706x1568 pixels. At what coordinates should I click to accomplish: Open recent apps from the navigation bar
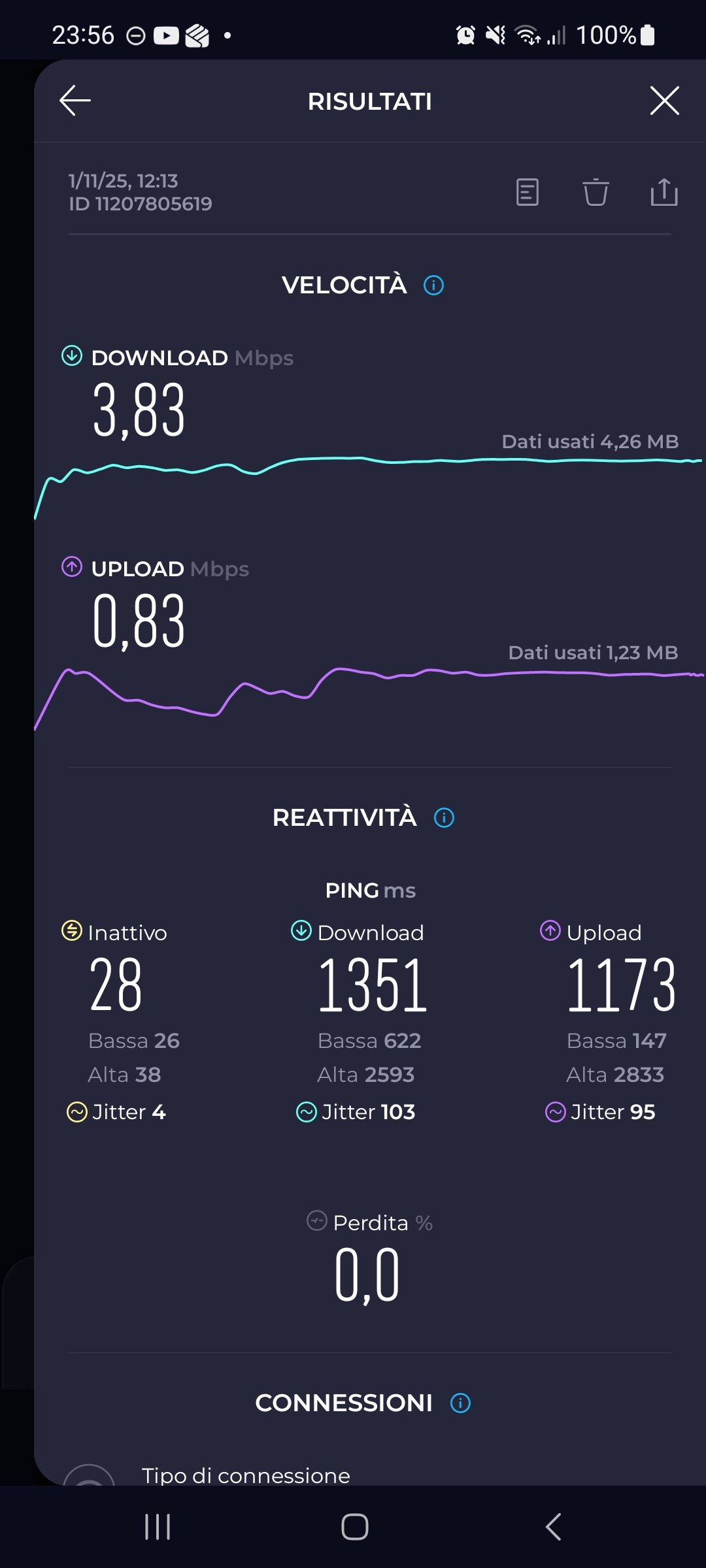(158, 1527)
